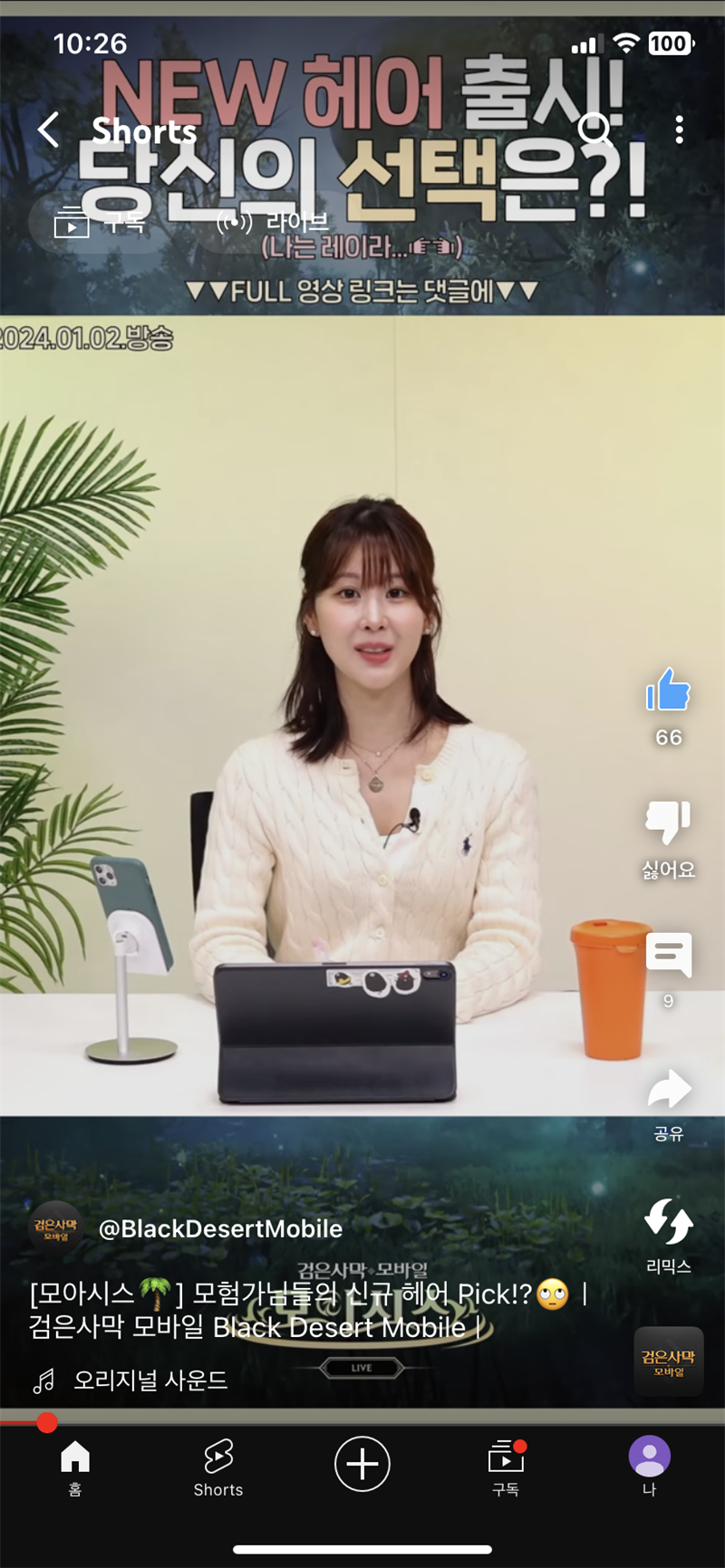Open the @BlackDesertMobile channel

(x=219, y=1228)
